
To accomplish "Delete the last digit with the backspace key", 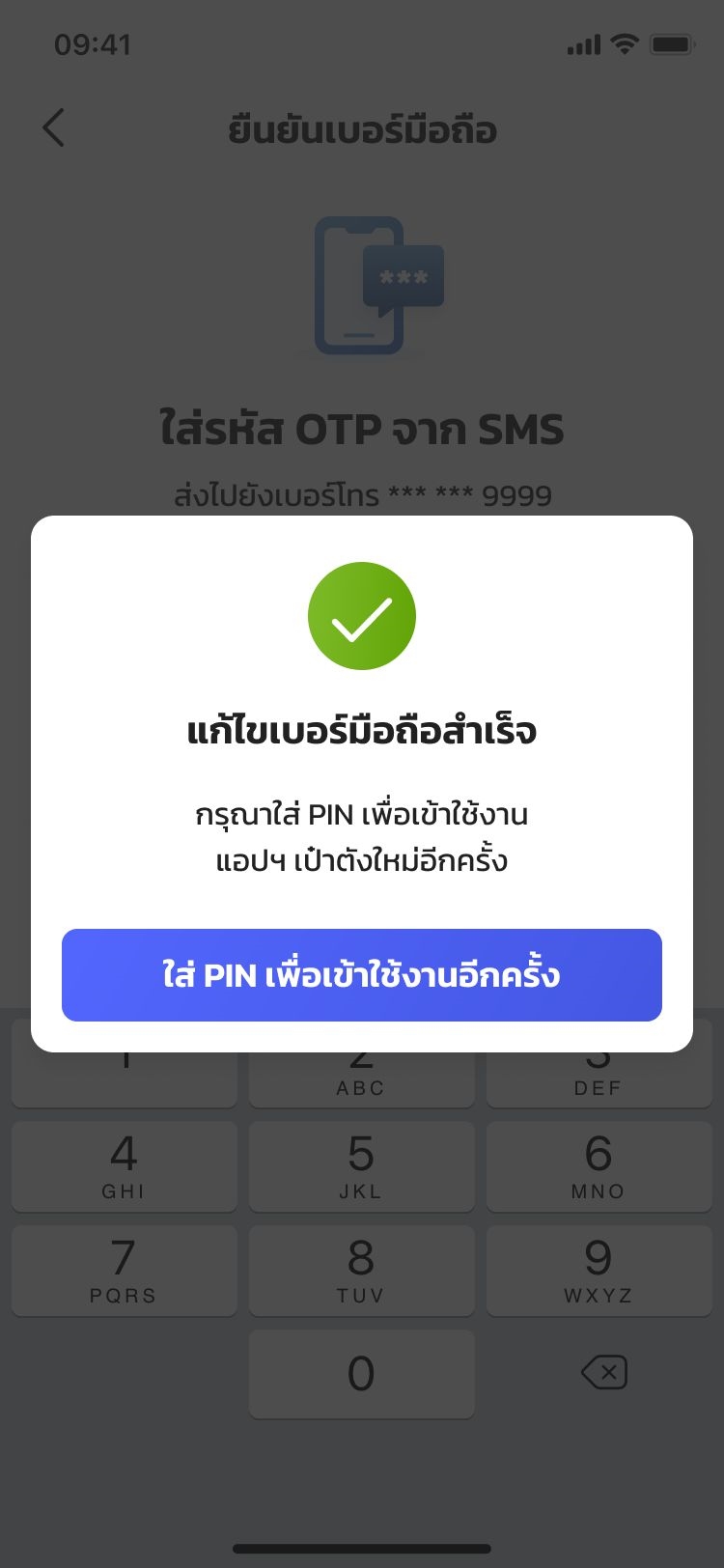I will (x=604, y=1372).
